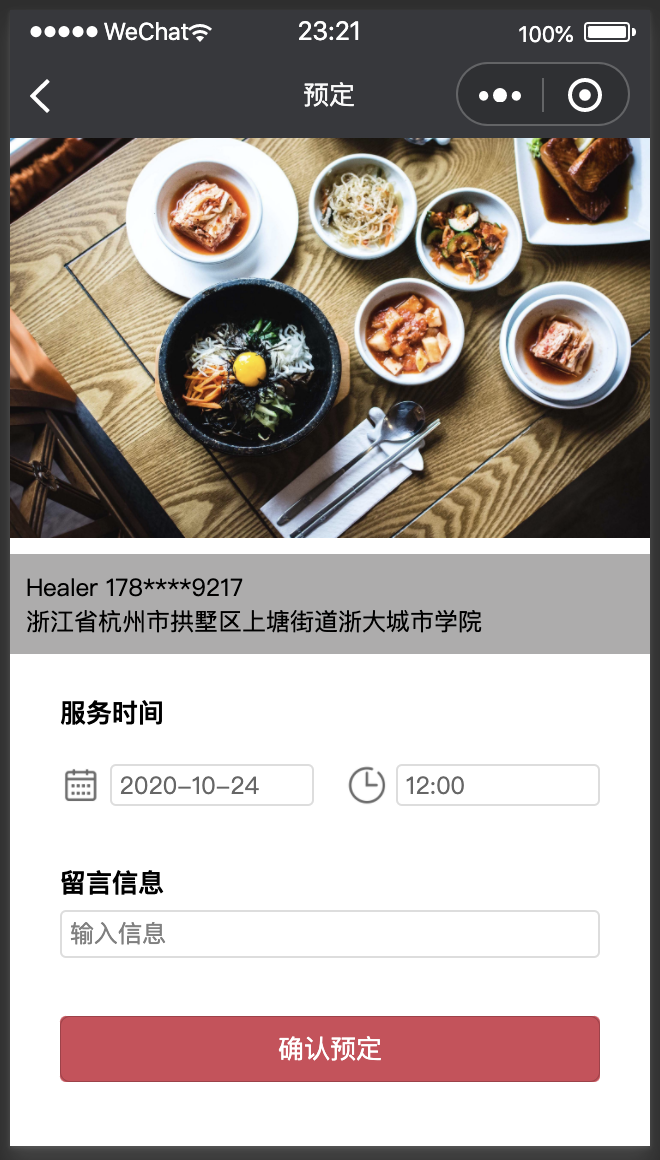Open the time picker showing 12:00
Viewport: 660px width, 1160px height.
tap(497, 785)
